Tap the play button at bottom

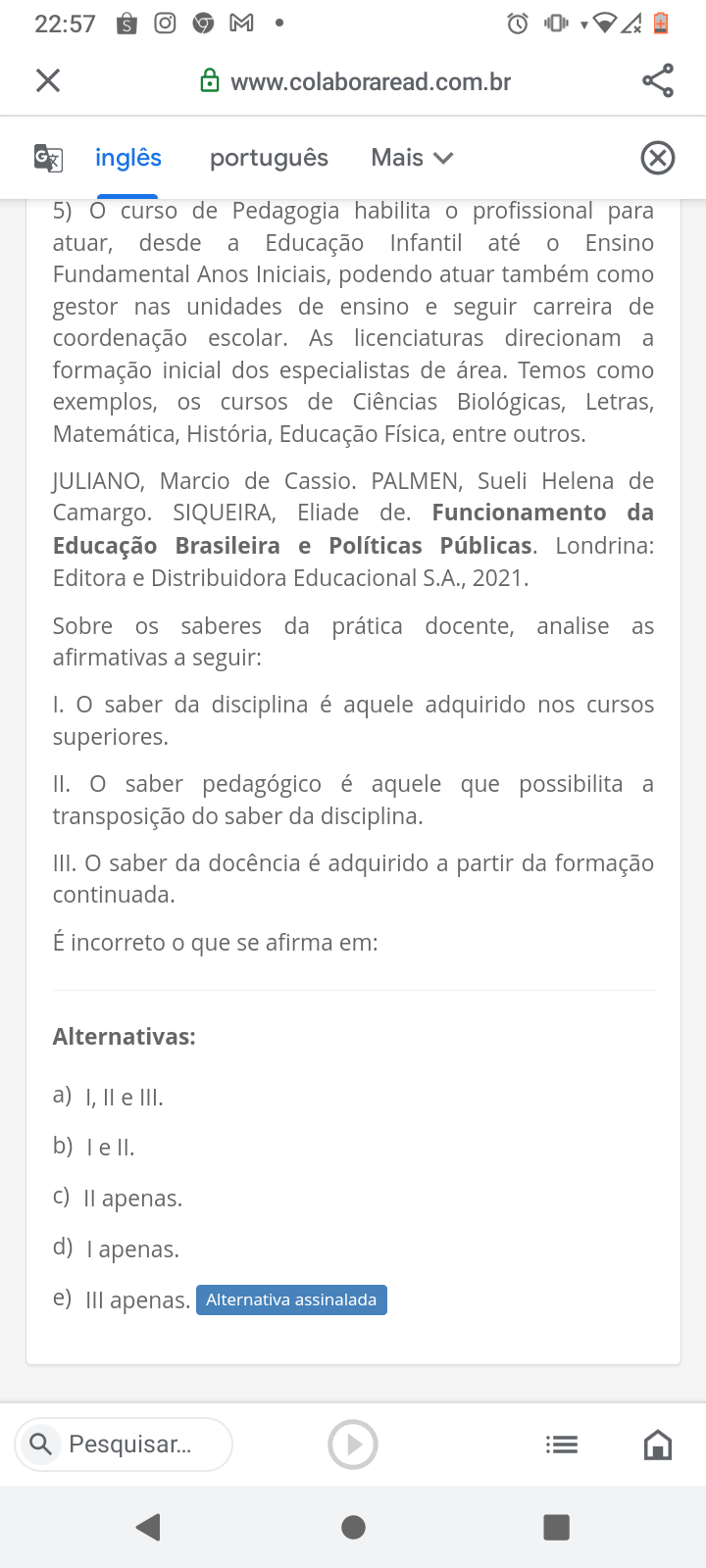coord(353,1445)
